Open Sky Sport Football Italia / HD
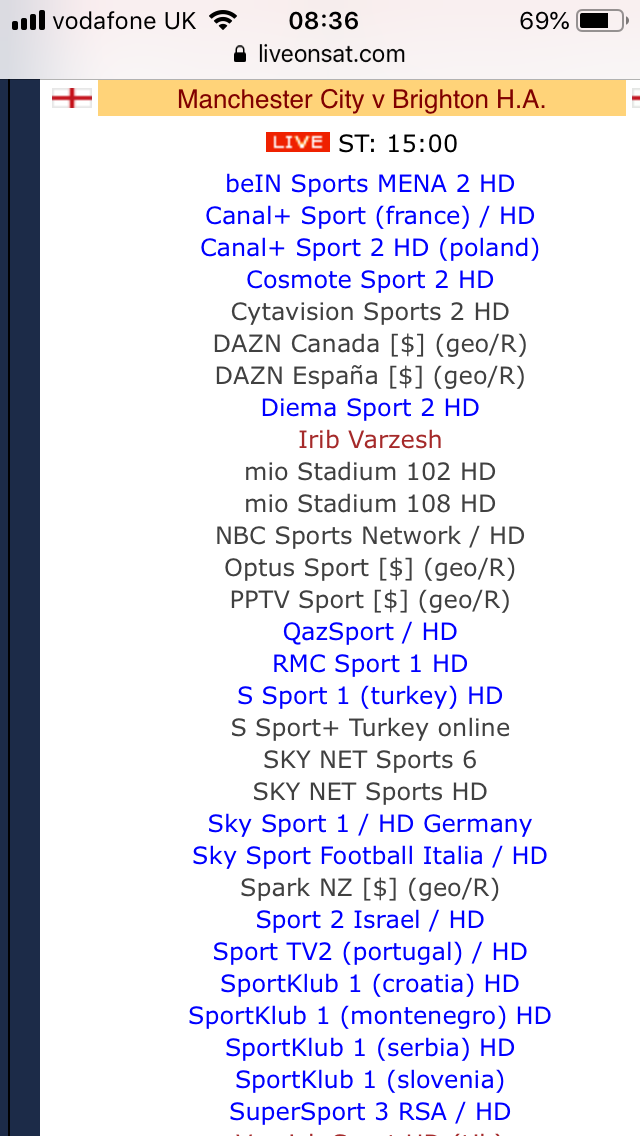 tap(370, 856)
